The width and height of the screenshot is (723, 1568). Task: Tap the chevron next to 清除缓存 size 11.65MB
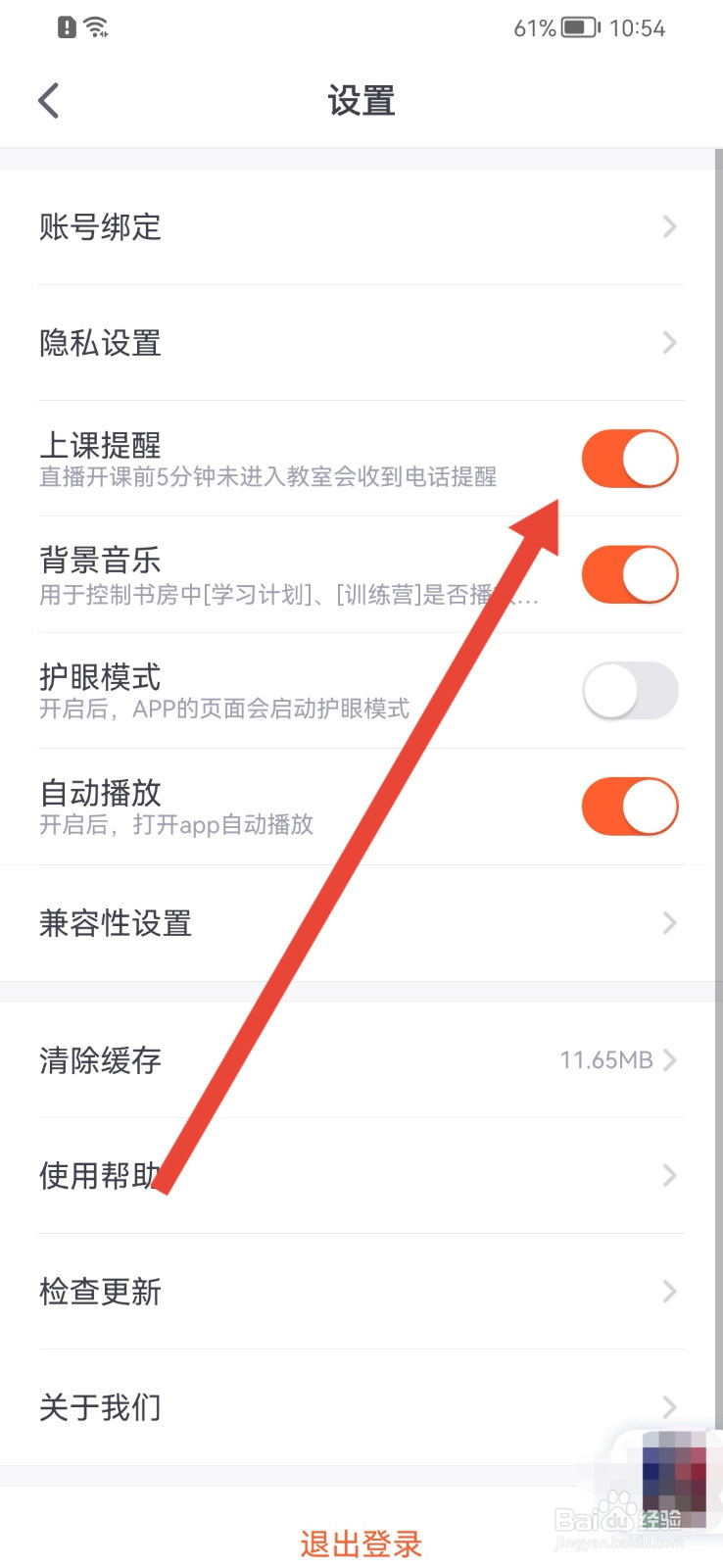[x=670, y=1059]
